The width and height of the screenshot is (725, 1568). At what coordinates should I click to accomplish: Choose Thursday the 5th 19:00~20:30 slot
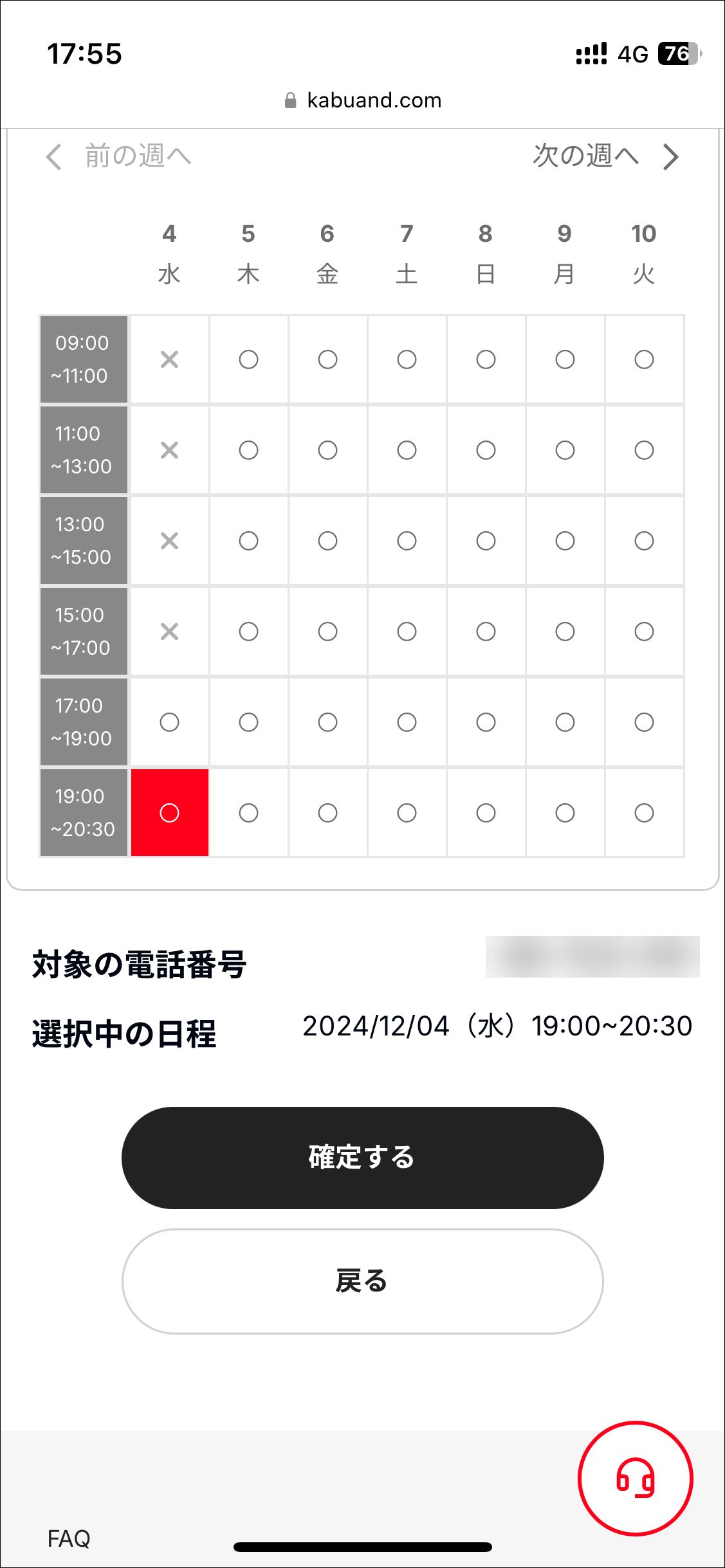[x=249, y=813]
